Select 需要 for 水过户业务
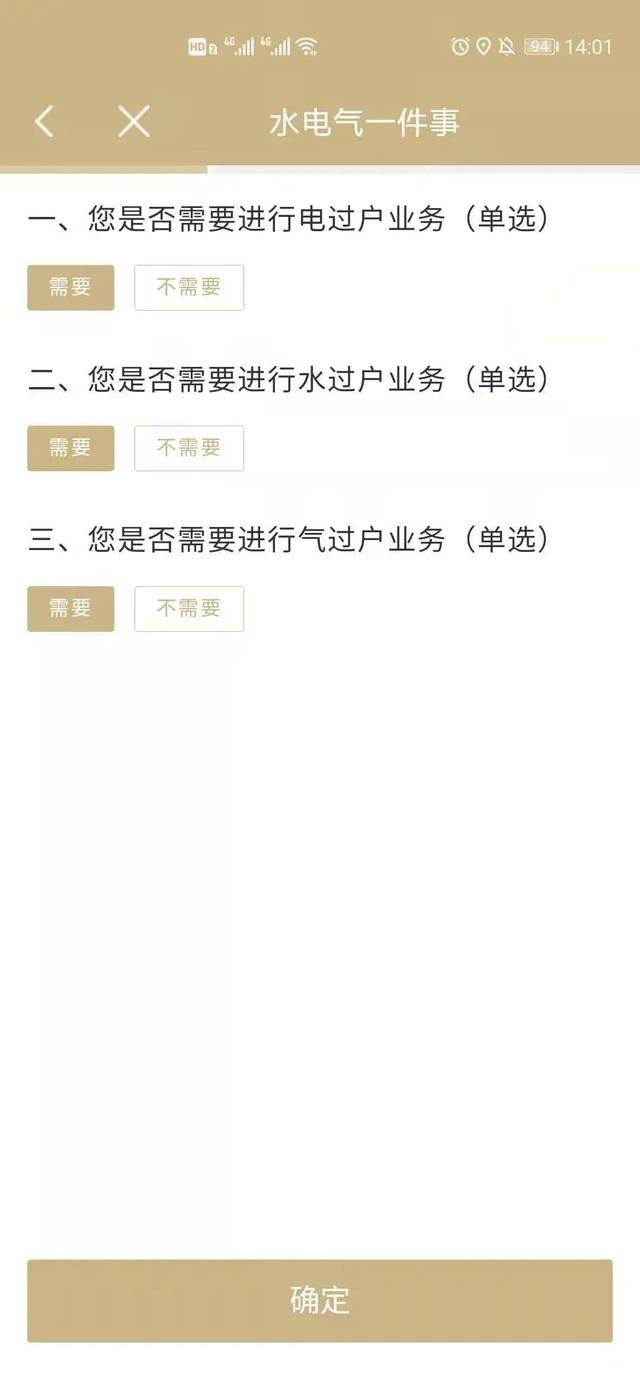Screen dimensions: 640x1387 pos(70,448)
